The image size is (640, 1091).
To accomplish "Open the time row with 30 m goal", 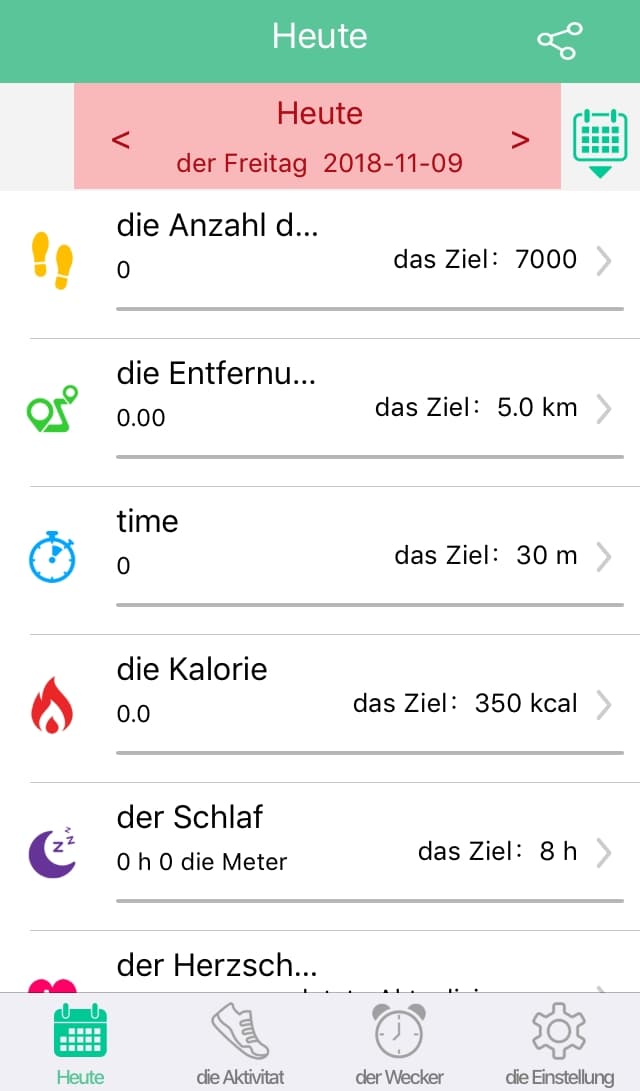I will (x=320, y=561).
